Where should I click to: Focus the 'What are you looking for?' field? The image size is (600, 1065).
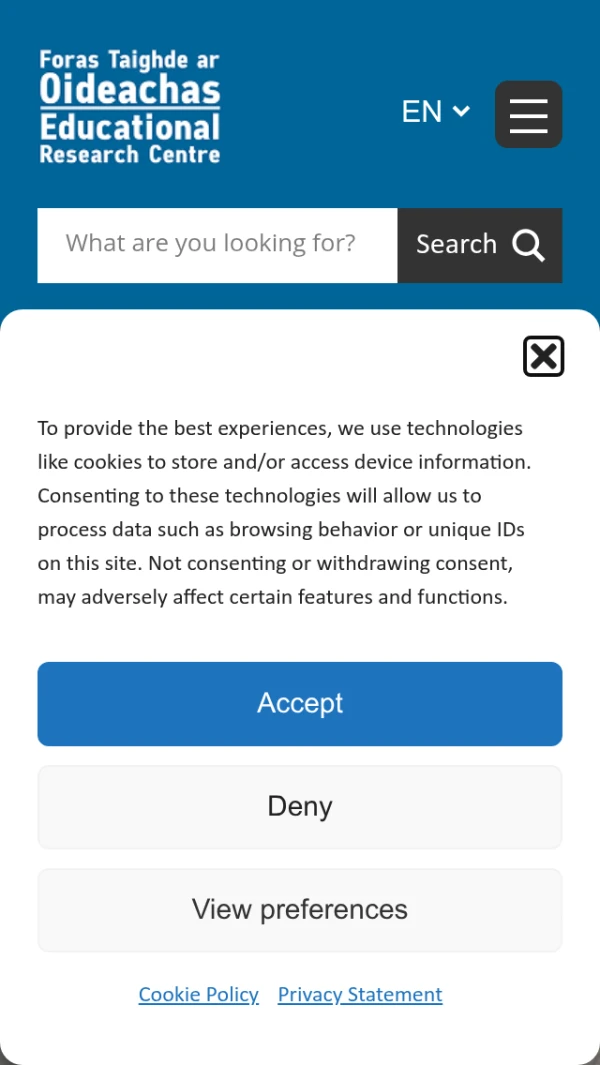pyautogui.click(x=217, y=245)
